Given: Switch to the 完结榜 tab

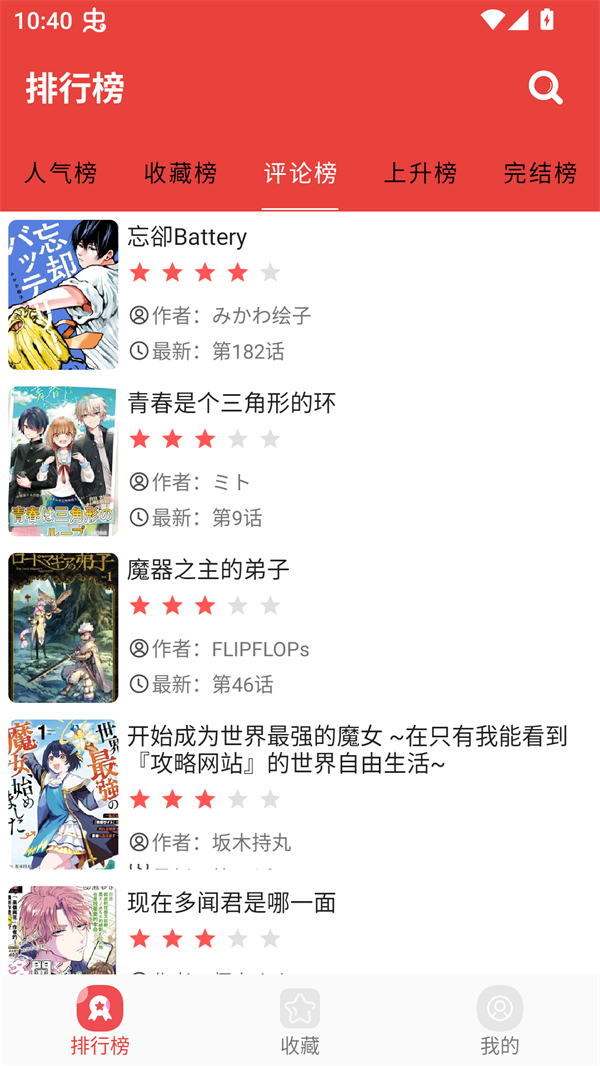Looking at the screenshot, I should (x=540, y=173).
